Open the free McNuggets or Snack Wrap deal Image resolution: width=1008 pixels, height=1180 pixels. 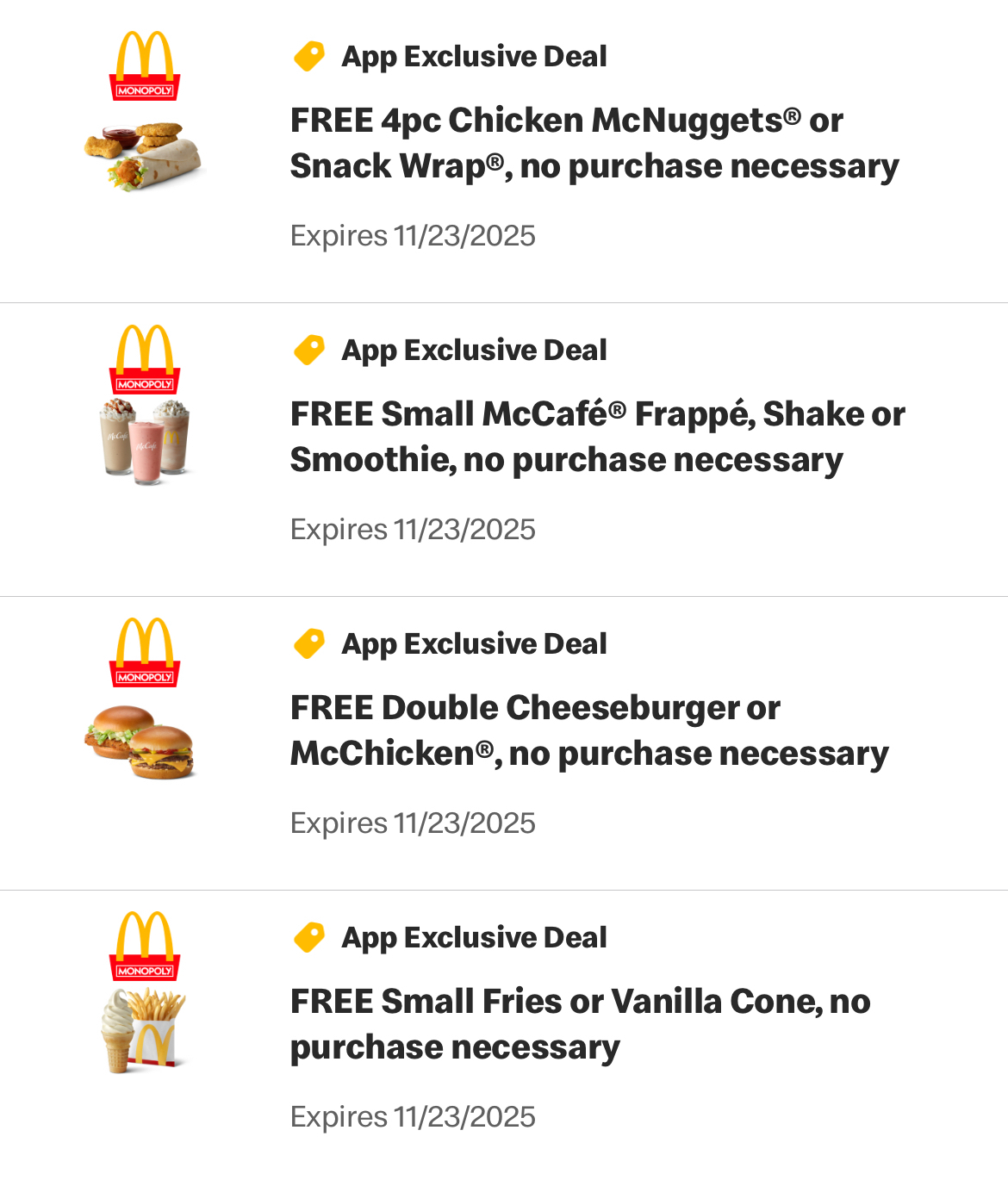pos(593,144)
